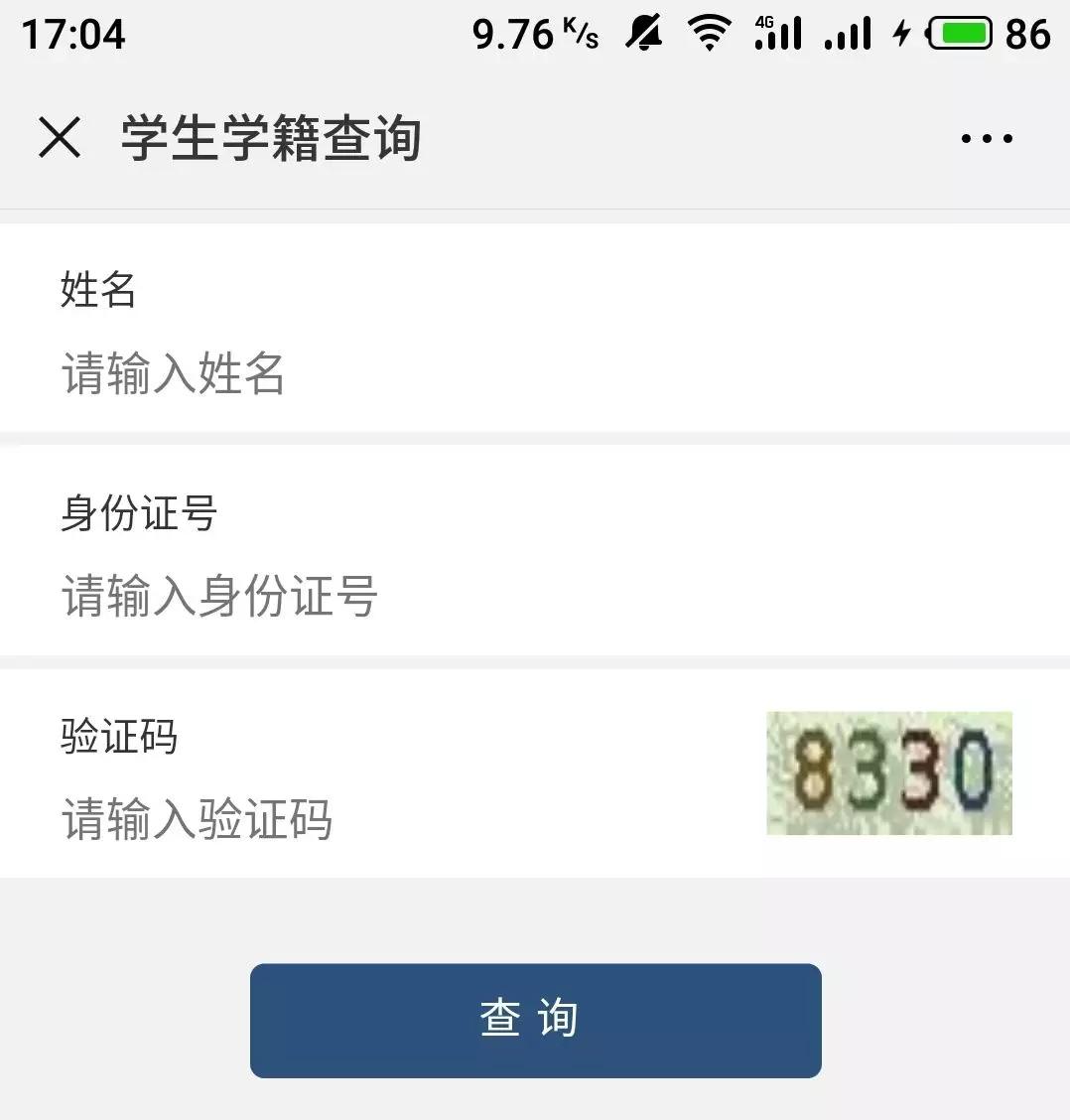Refresh the captcha showing 8330

pyautogui.click(x=888, y=773)
